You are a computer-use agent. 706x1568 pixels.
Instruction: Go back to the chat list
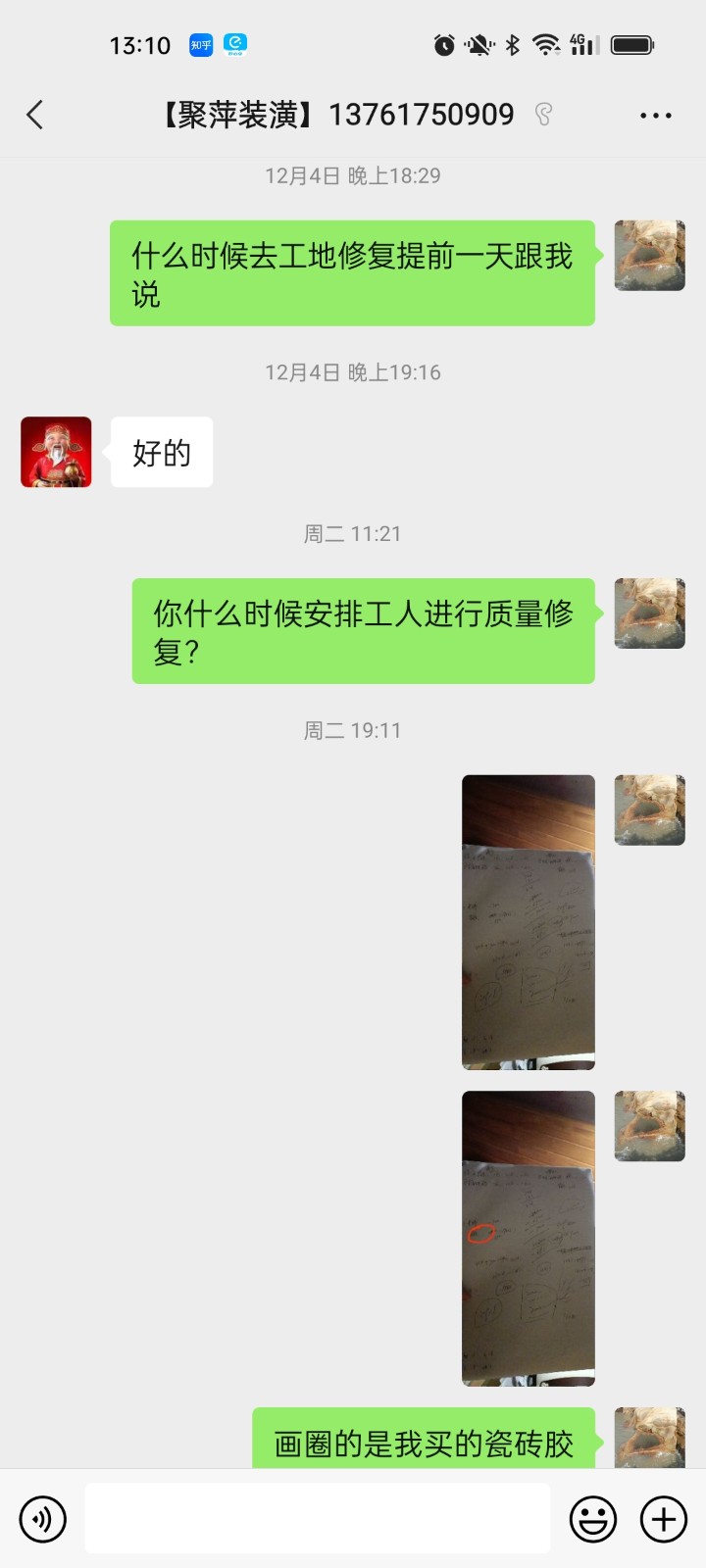(x=35, y=115)
